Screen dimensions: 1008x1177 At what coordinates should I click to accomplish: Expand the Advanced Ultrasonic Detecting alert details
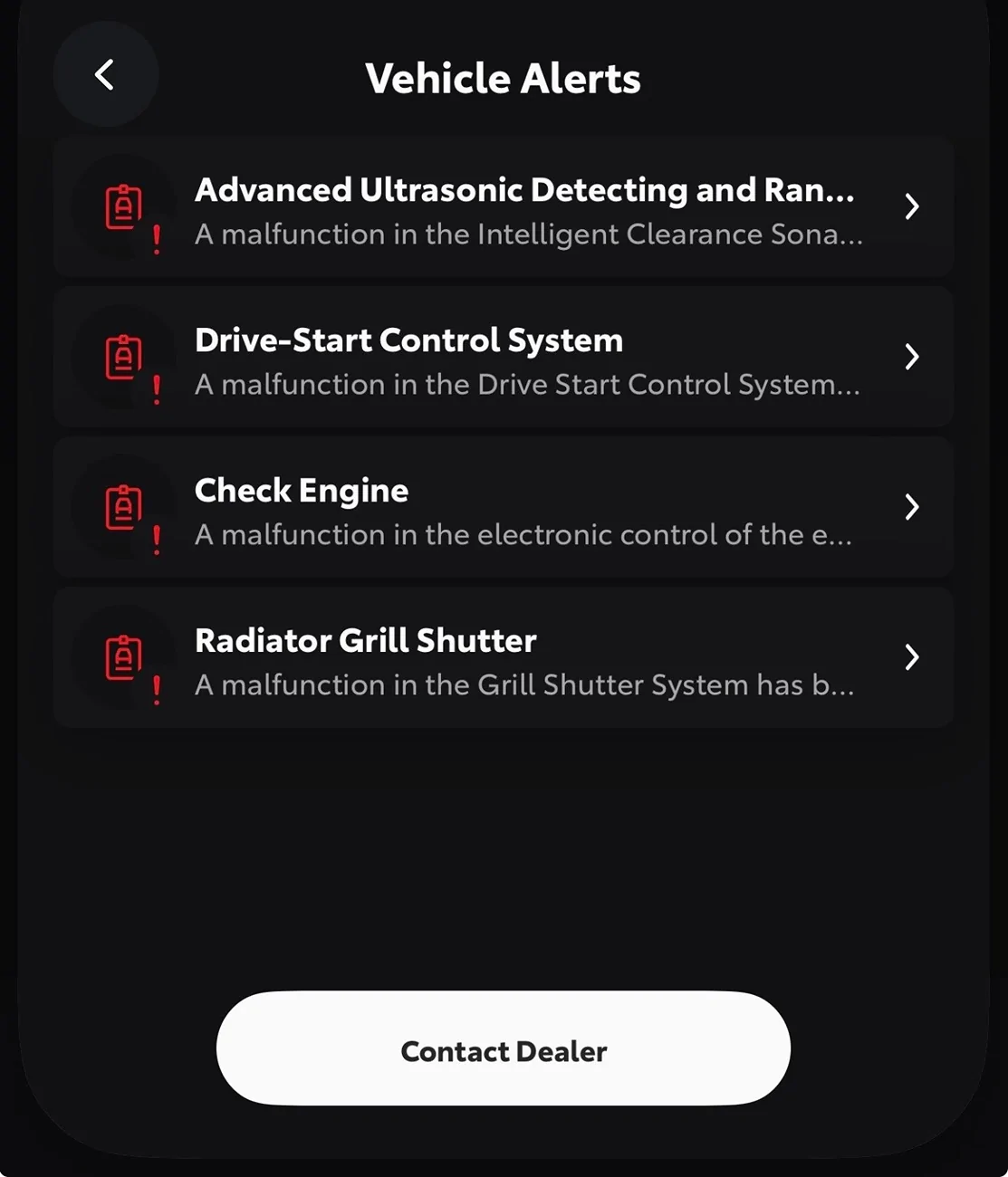click(x=912, y=206)
